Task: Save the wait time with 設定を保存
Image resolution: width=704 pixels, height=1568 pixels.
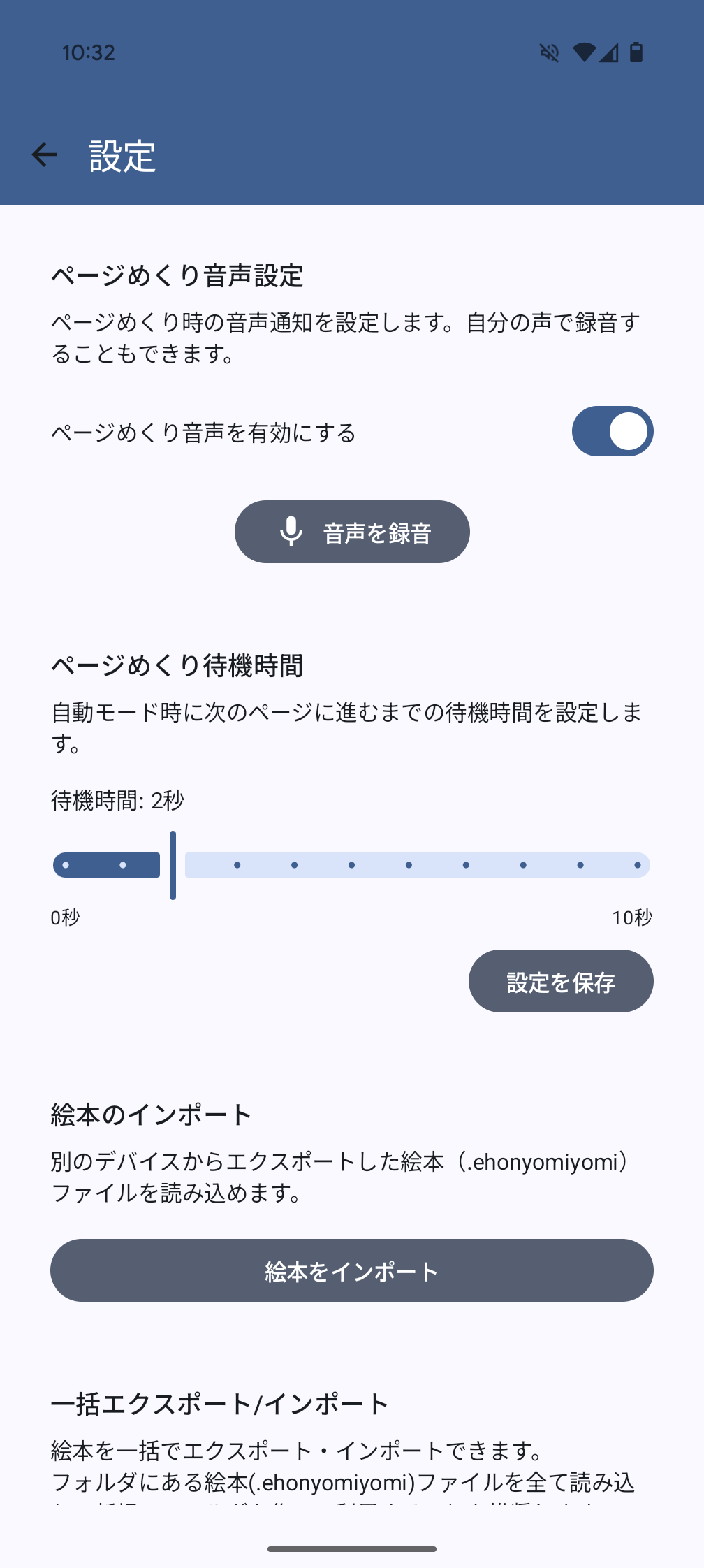Action: (x=561, y=981)
